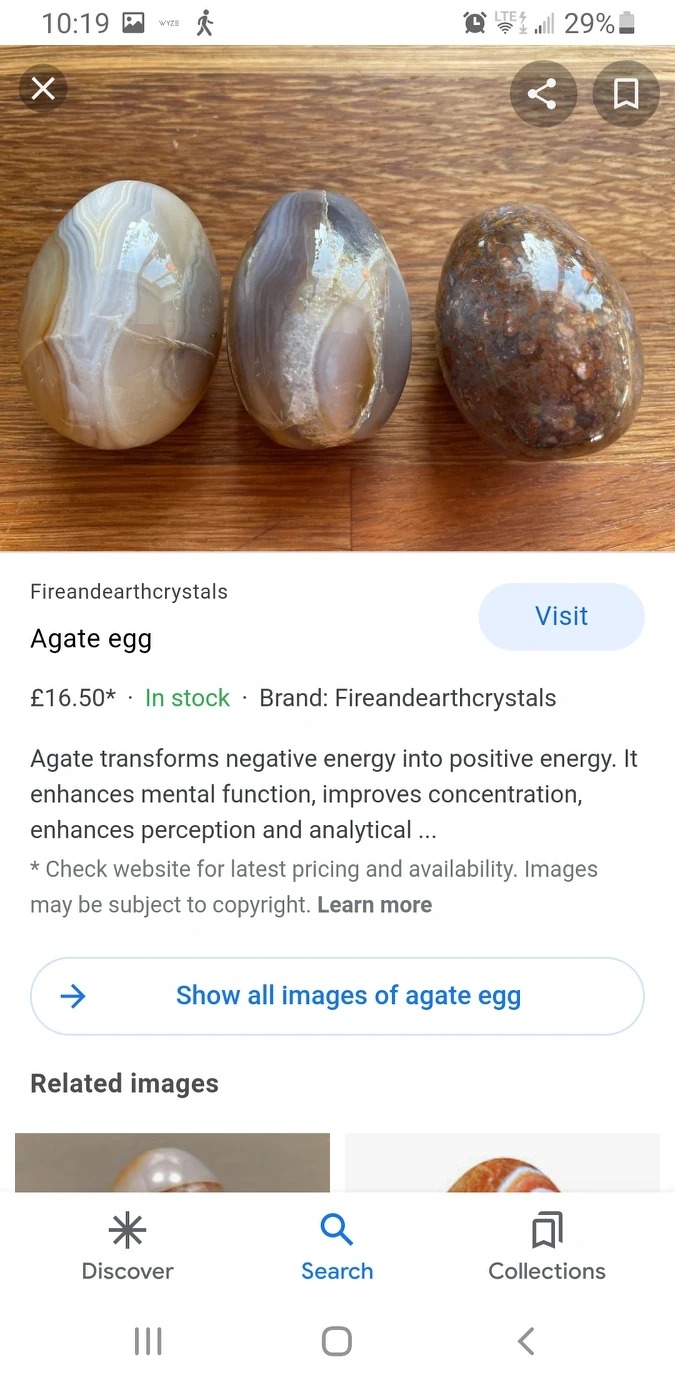Open the Learn more copyright link
Image resolution: width=675 pixels, height=1388 pixels.
tap(374, 905)
